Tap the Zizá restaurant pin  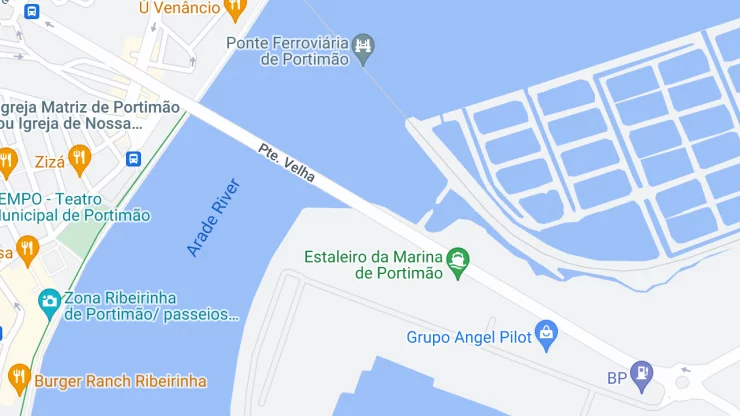(x=79, y=159)
